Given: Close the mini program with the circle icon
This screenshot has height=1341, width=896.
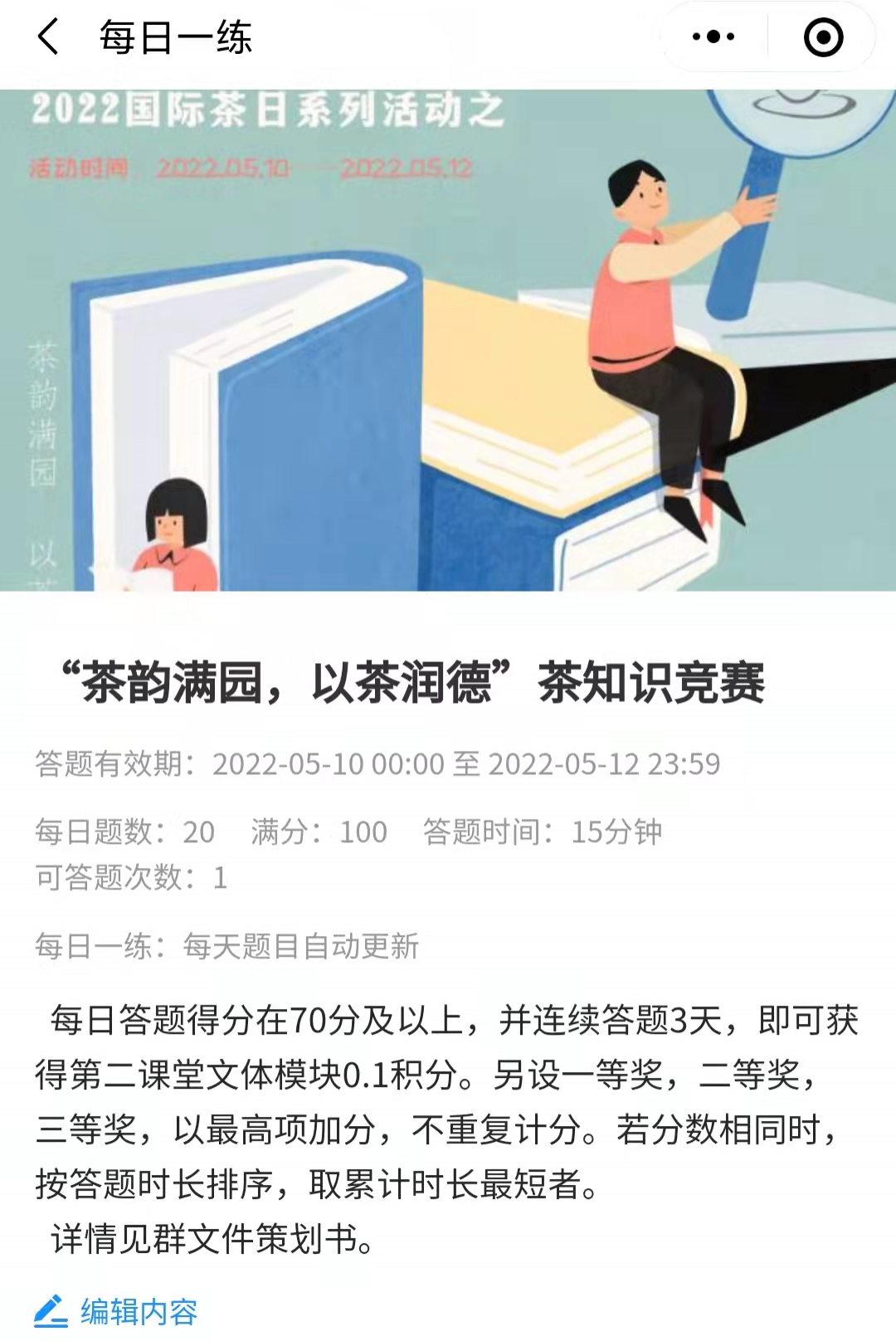Looking at the screenshot, I should point(823,37).
